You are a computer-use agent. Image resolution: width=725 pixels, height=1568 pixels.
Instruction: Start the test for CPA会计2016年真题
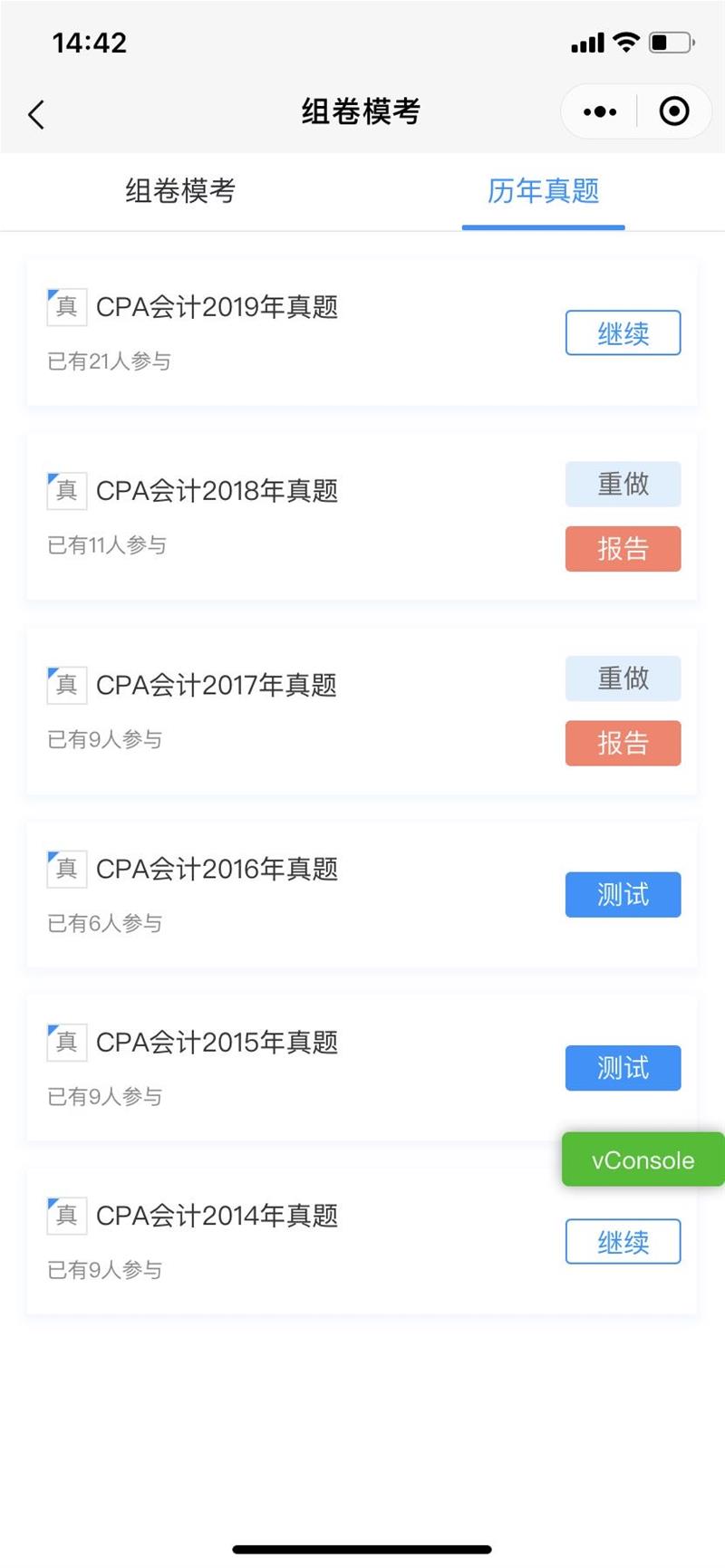tap(623, 895)
